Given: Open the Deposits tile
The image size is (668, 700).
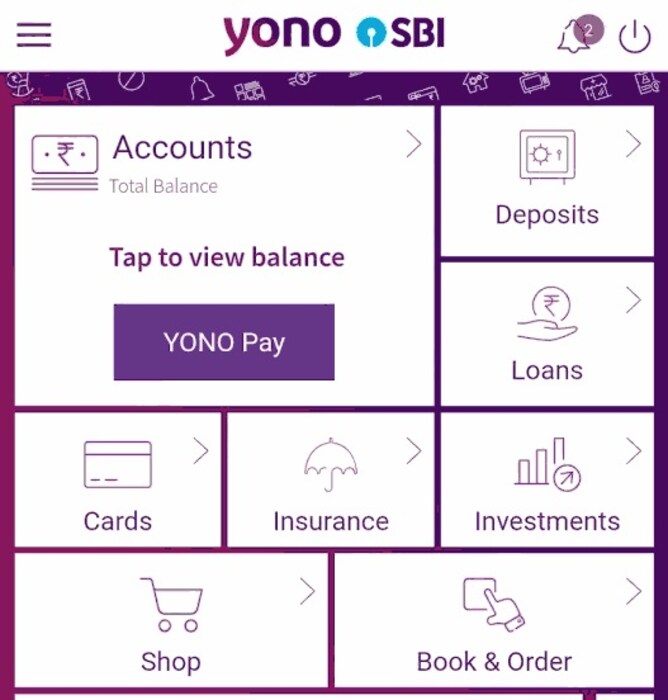Looking at the screenshot, I should (546, 180).
